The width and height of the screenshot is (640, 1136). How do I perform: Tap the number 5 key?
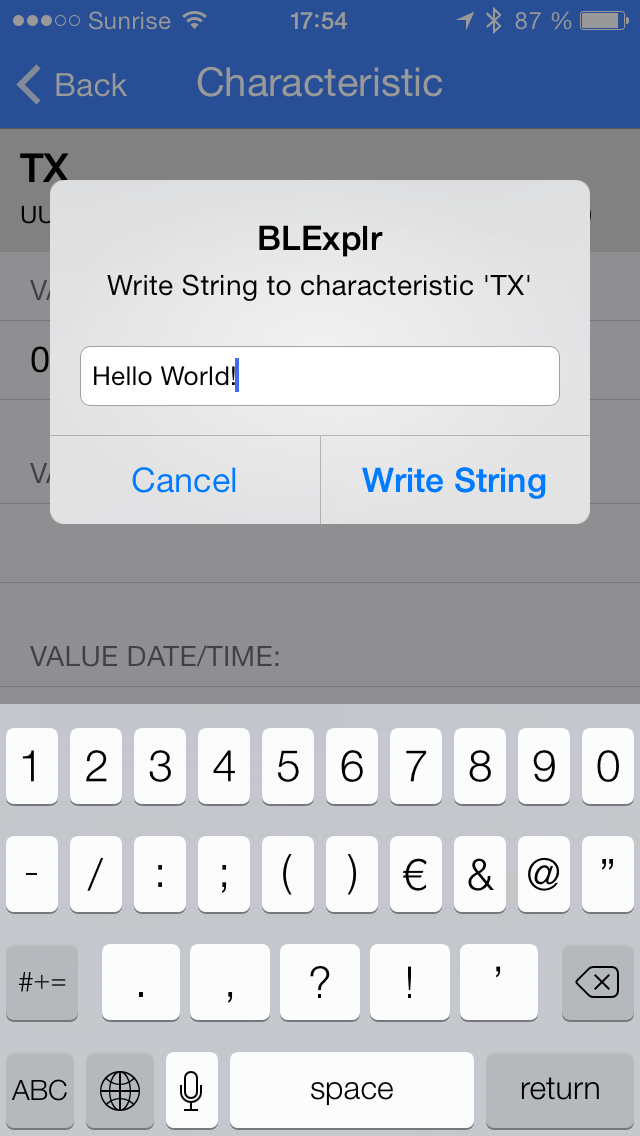[x=288, y=767]
